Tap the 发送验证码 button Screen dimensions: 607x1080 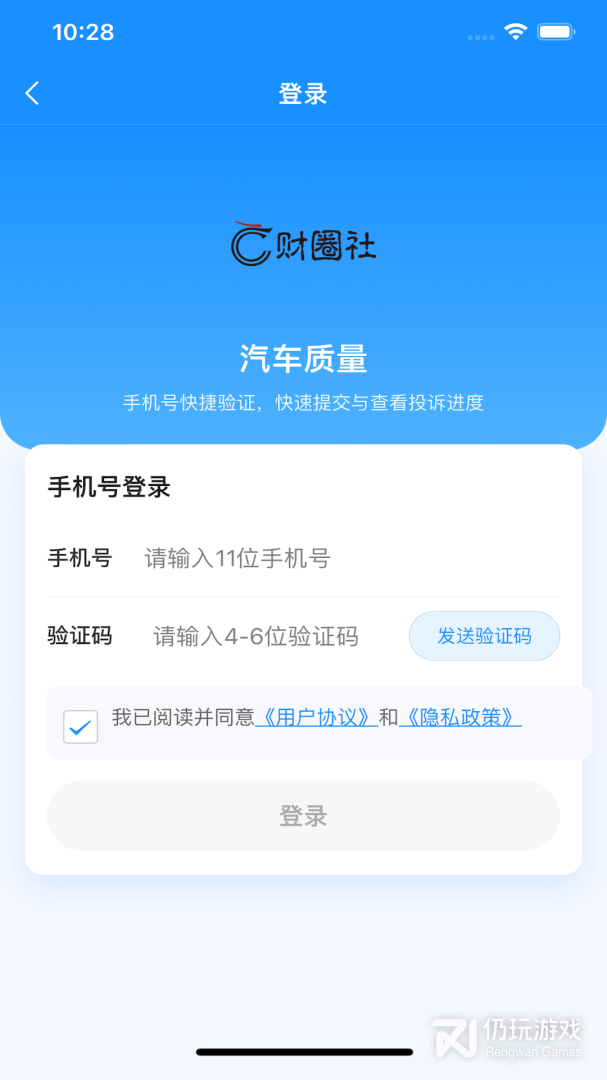click(x=484, y=636)
